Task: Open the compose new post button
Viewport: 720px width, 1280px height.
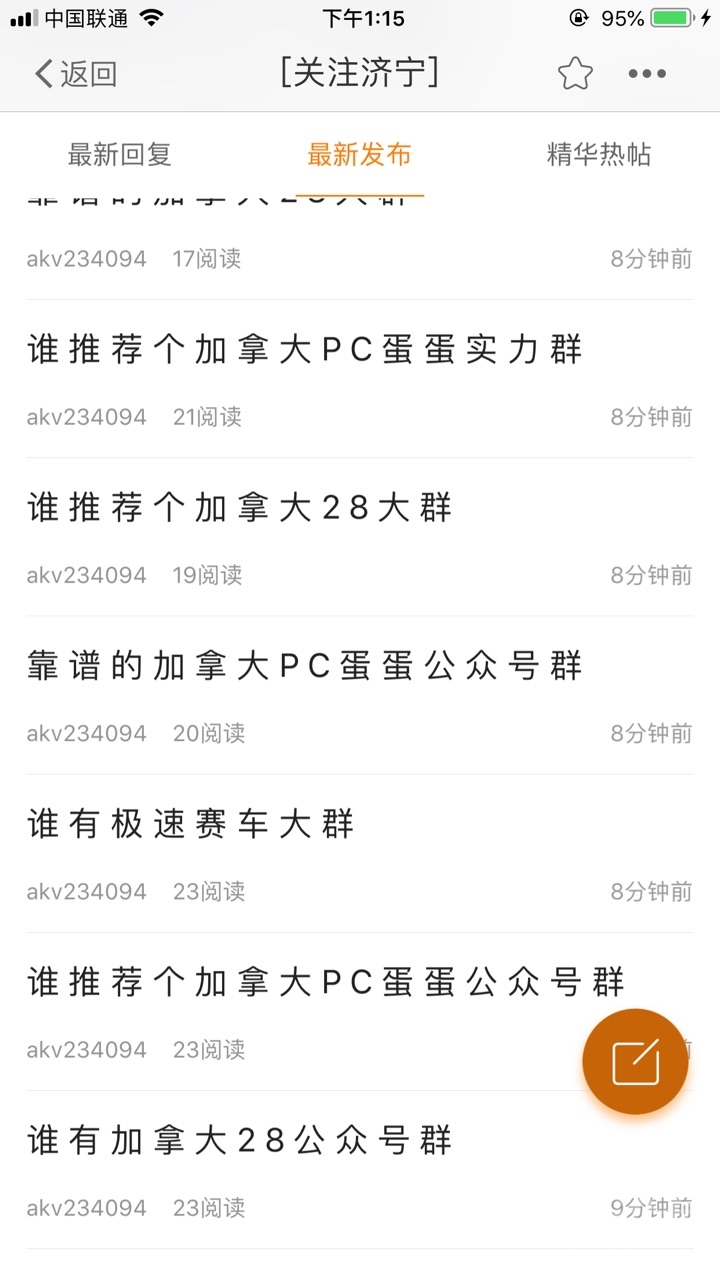Action: [634, 1062]
